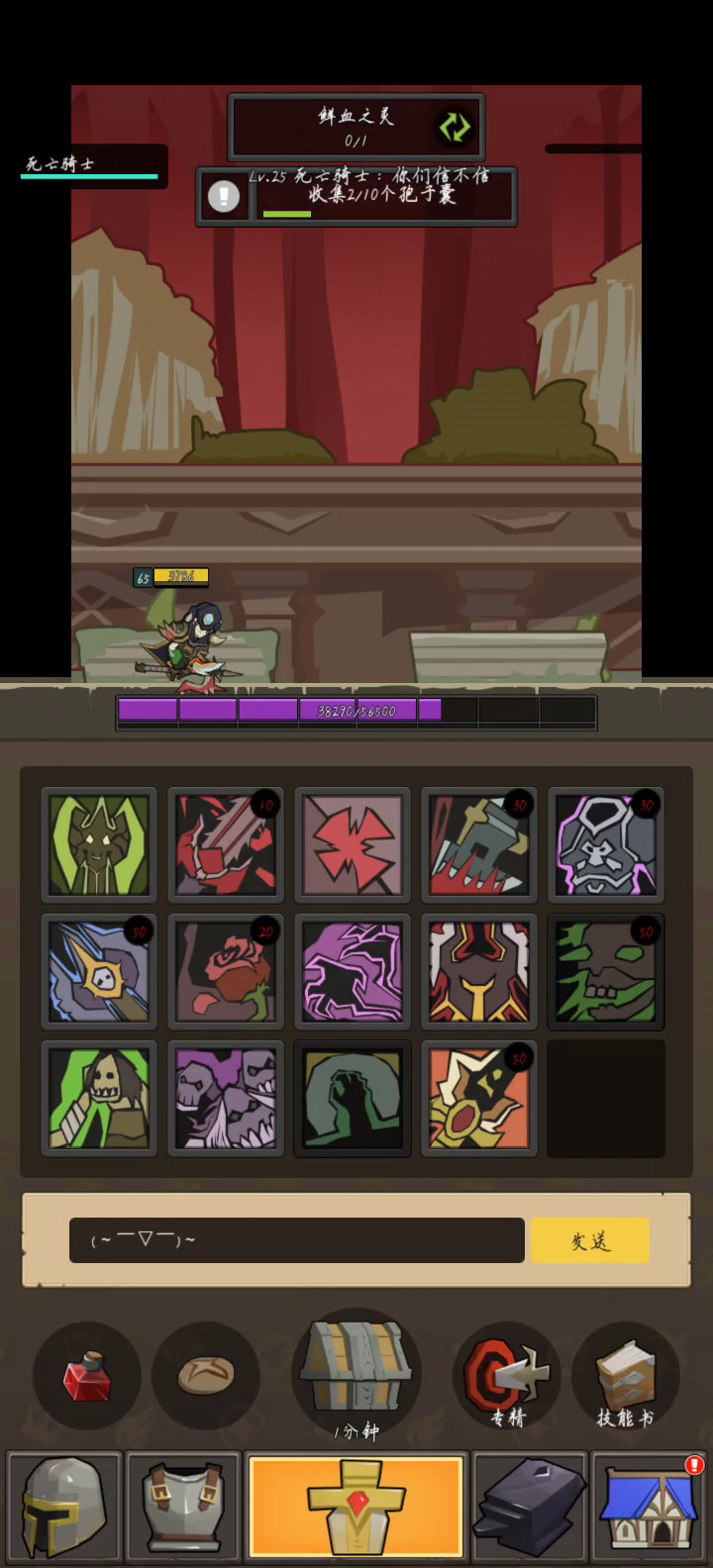Tap the green refresh arrows icon
Viewport: 713px width, 1568px height.
point(455,127)
